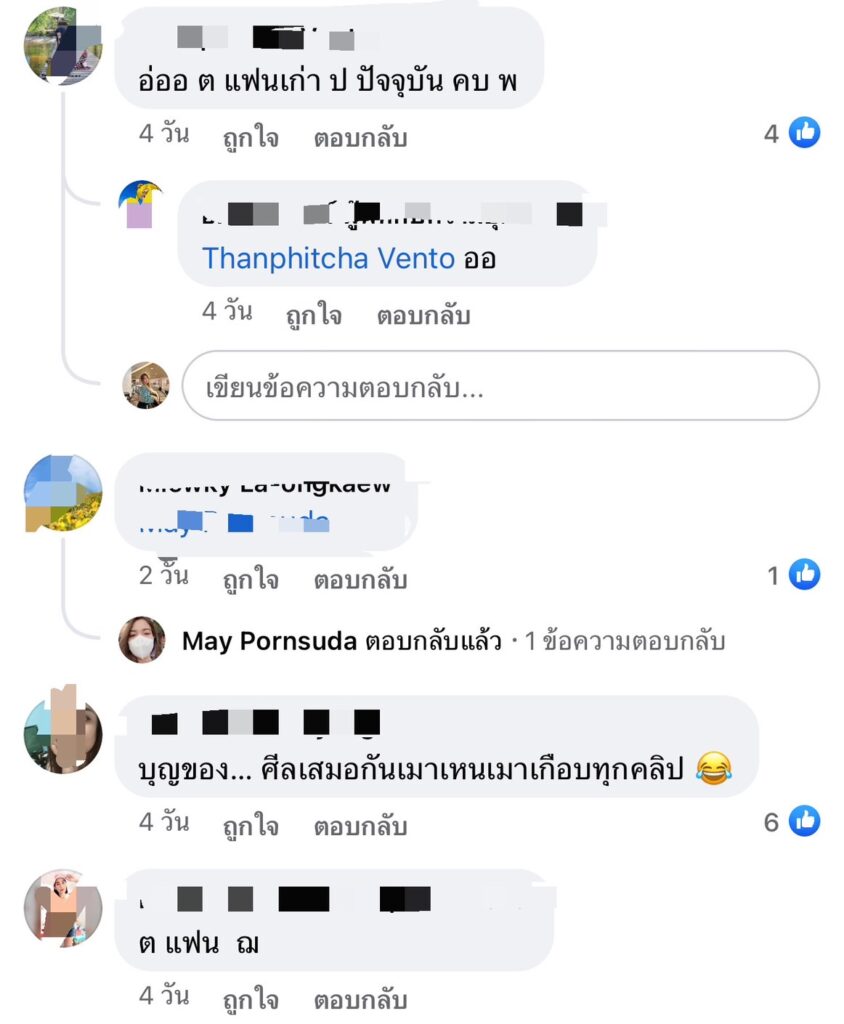Like the comment about บุญของ ศีลเสมอกัน
This screenshot has width=844, height=1024.
tap(250, 826)
